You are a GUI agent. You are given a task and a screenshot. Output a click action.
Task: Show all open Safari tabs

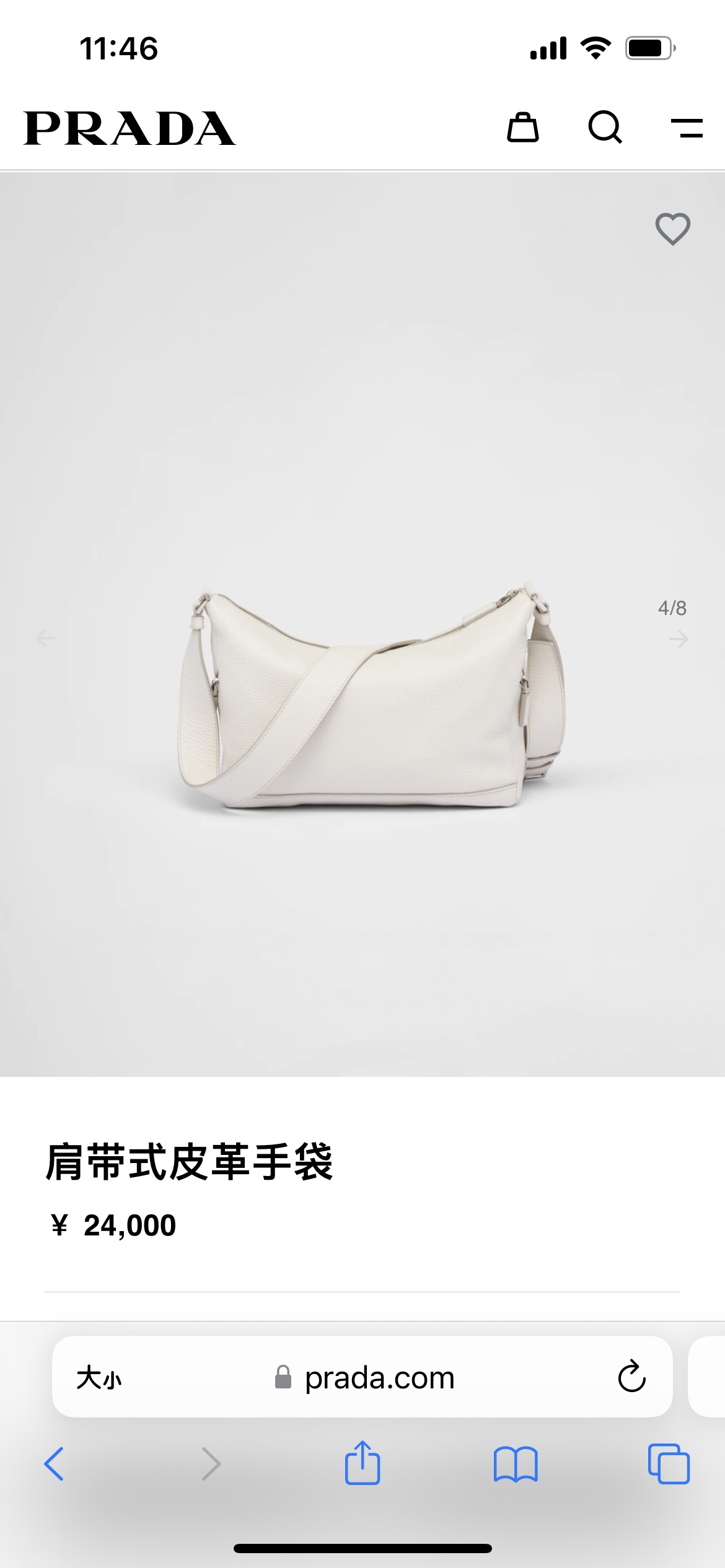click(x=668, y=1464)
